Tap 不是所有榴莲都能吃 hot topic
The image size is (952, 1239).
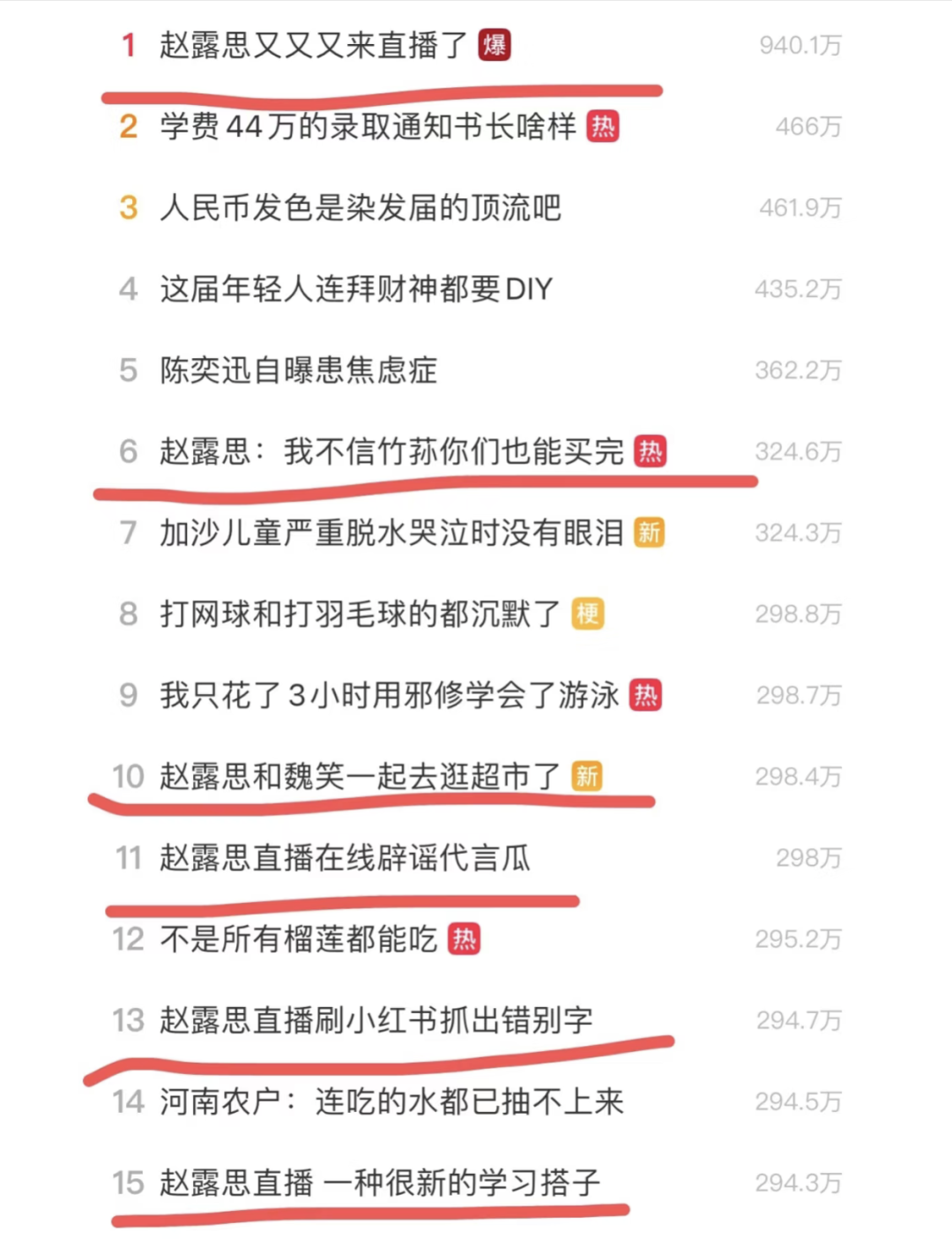coord(299,939)
